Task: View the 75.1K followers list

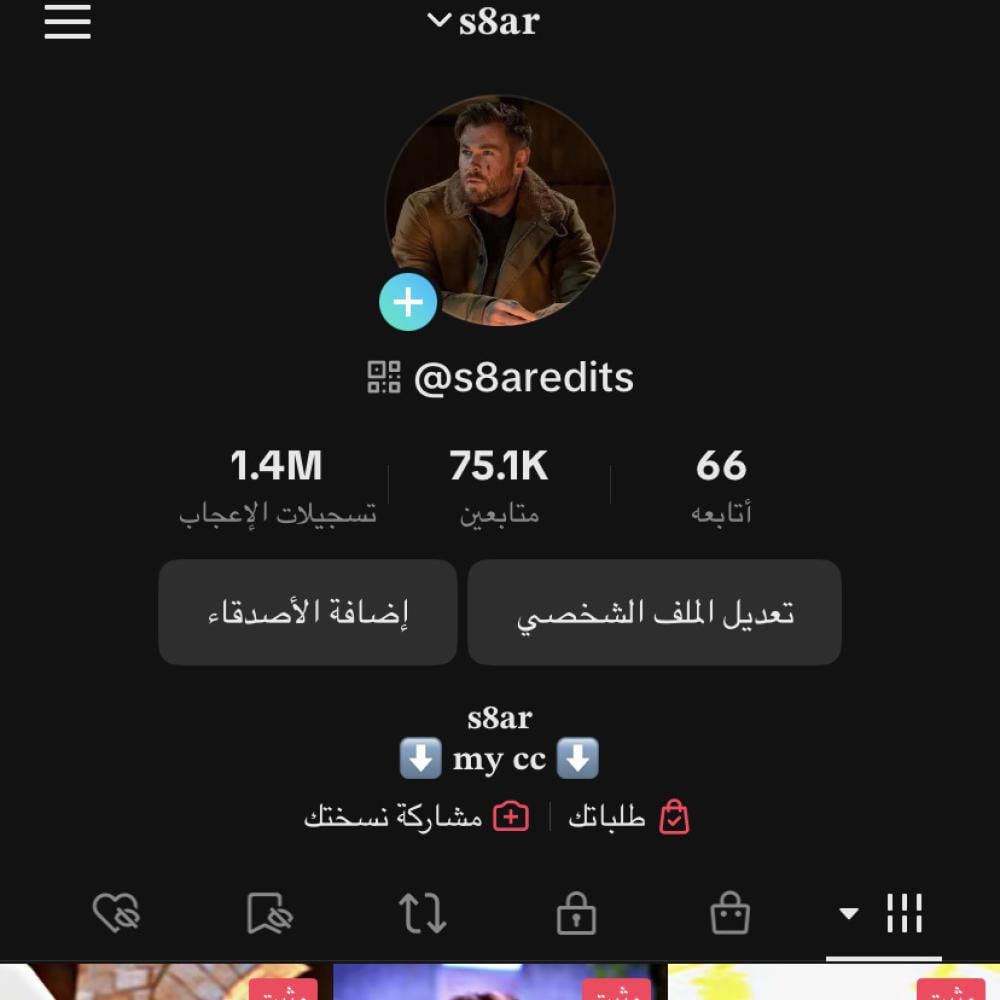Action: 498,484
